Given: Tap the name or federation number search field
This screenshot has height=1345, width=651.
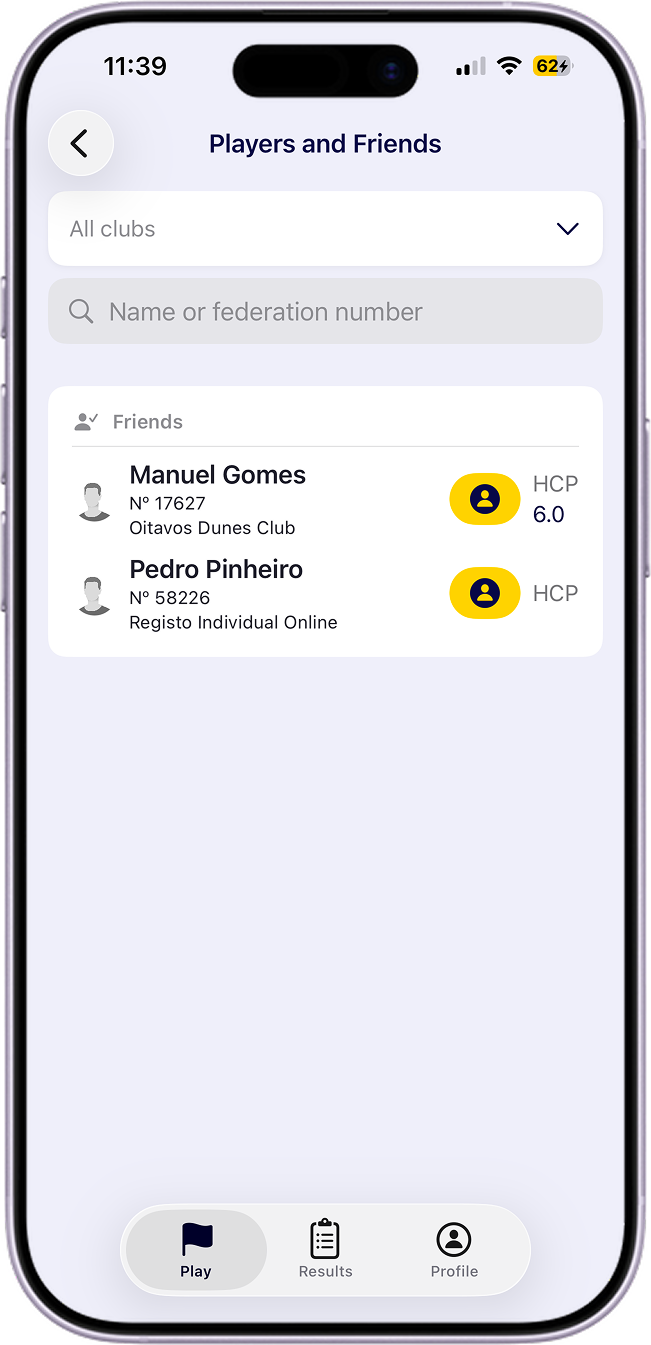Looking at the screenshot, I should pyautogui.click(x=325, y=312).
